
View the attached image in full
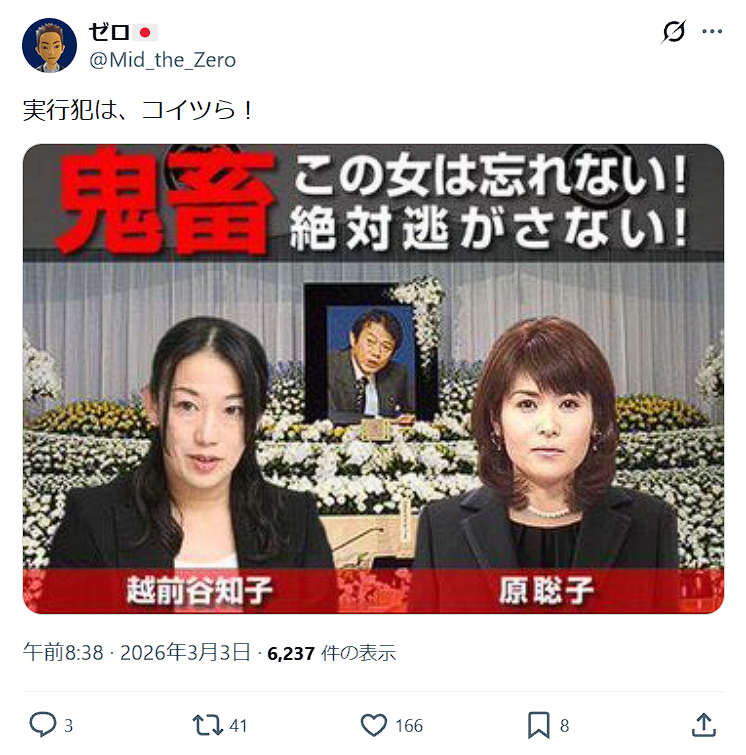[373, 378]
